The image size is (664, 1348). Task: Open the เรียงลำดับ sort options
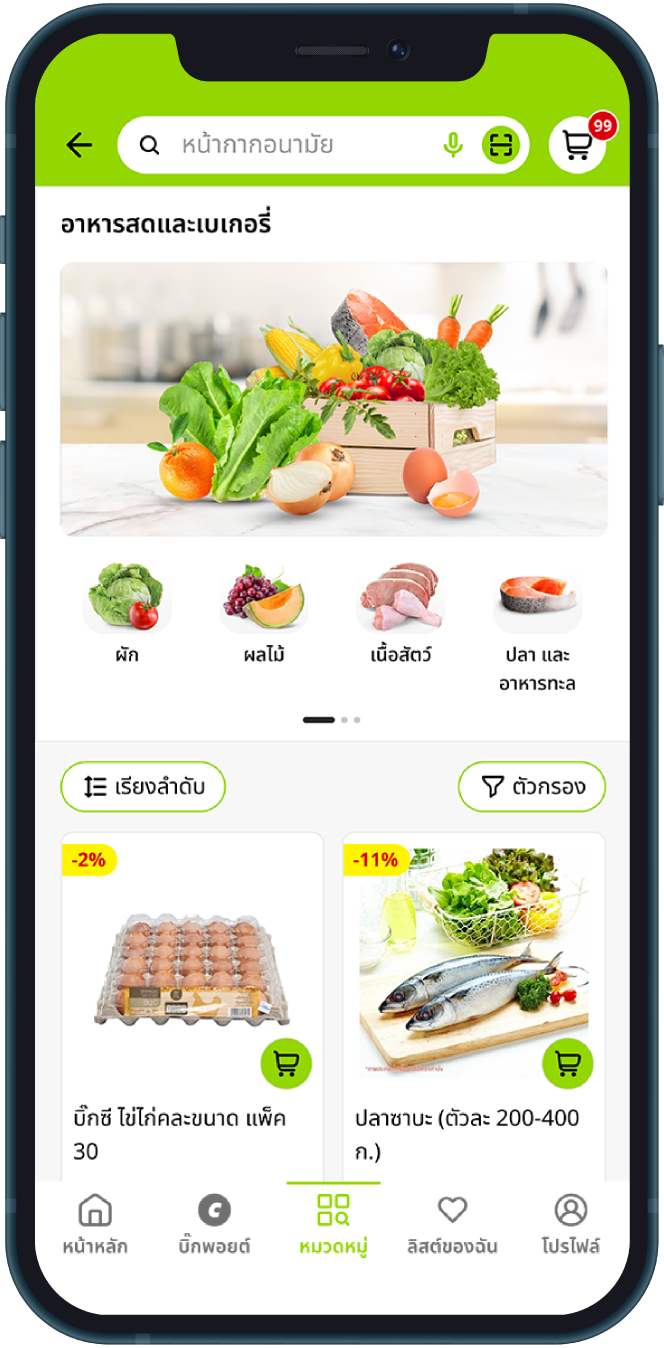pyautogui.click(x=143, y=787)
